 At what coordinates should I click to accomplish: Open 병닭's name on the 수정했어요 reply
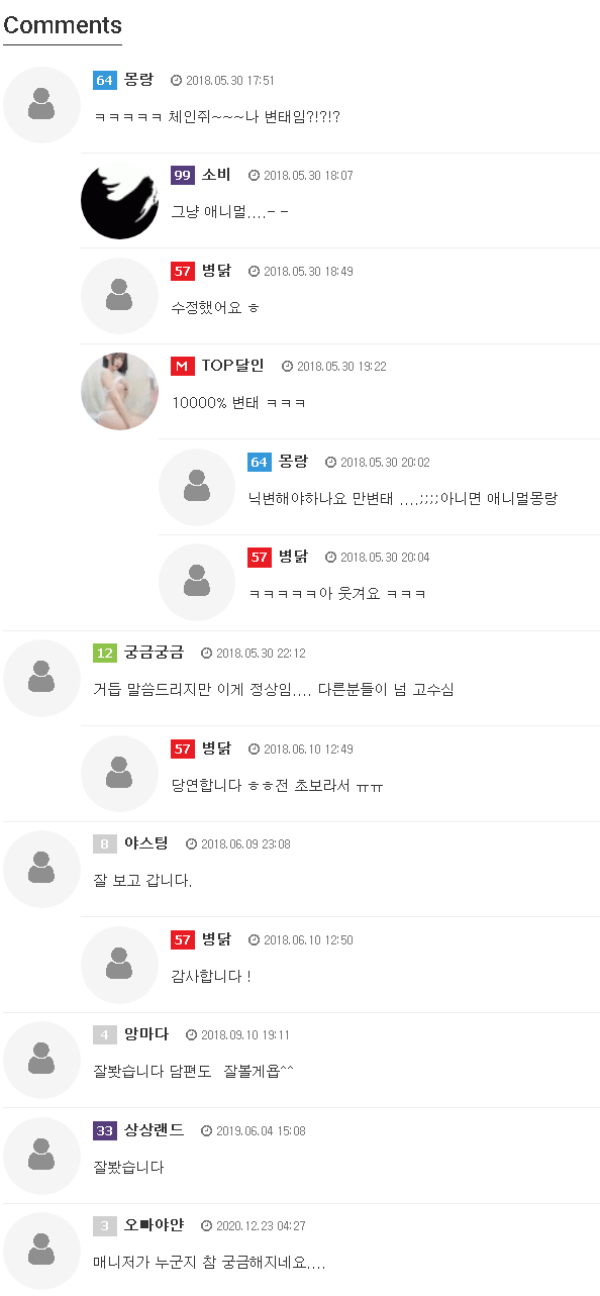pos(216,271)
